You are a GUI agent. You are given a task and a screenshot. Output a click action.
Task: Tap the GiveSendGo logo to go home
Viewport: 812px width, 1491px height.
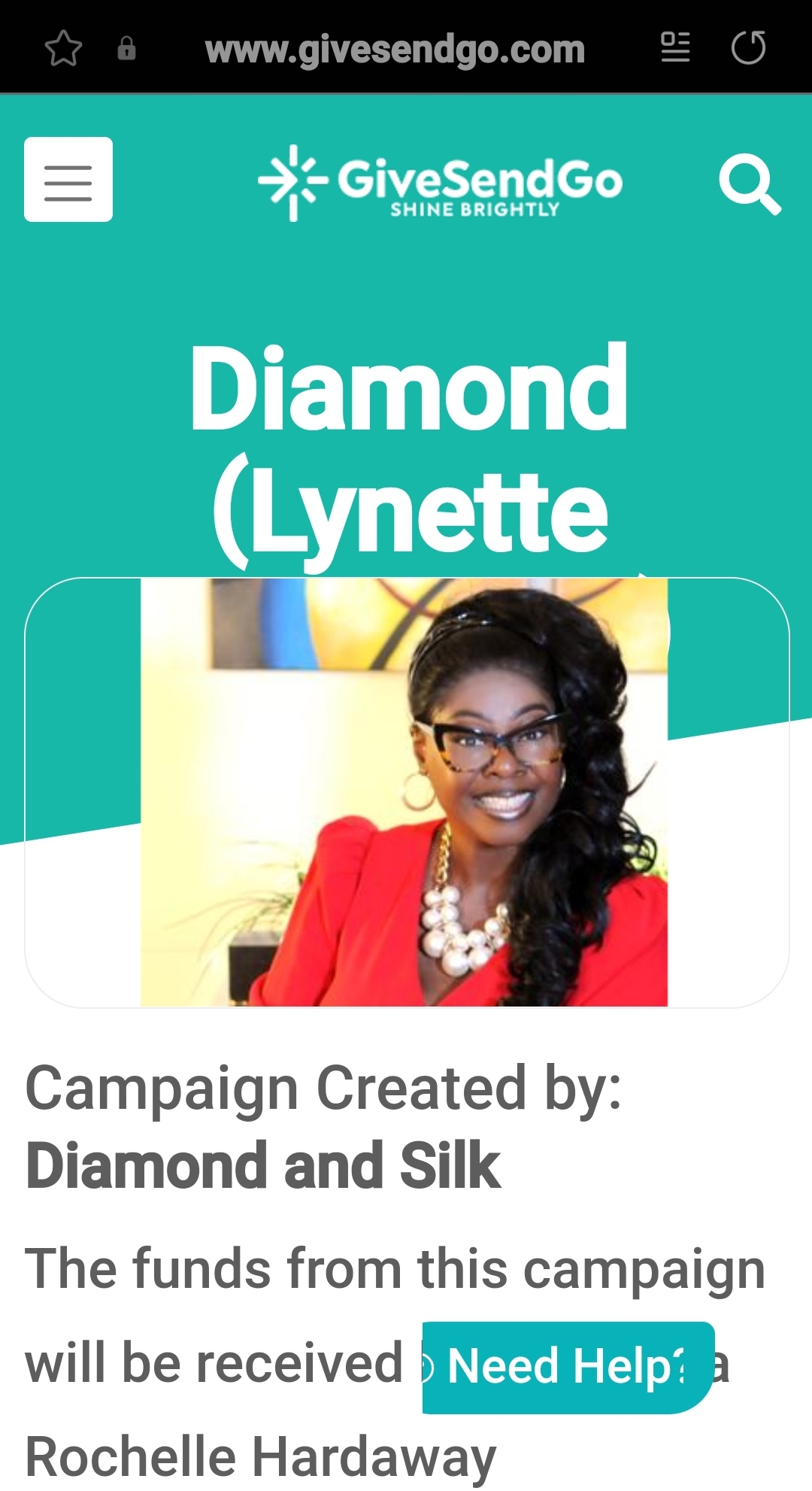(441, 183)
